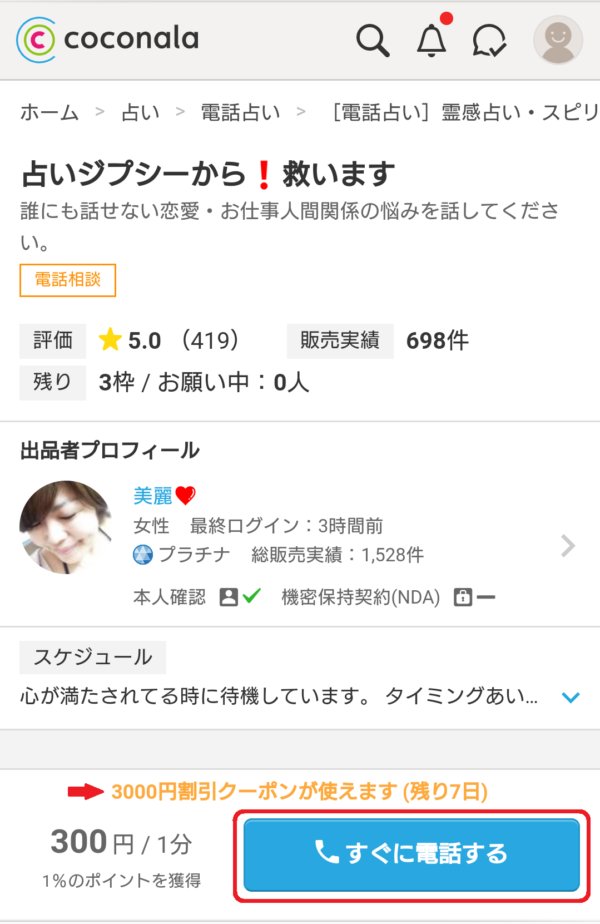Open the 霊感占い breadcrumb subcategory
This screenshot has width=600, height=924.
tap(465, 112)
